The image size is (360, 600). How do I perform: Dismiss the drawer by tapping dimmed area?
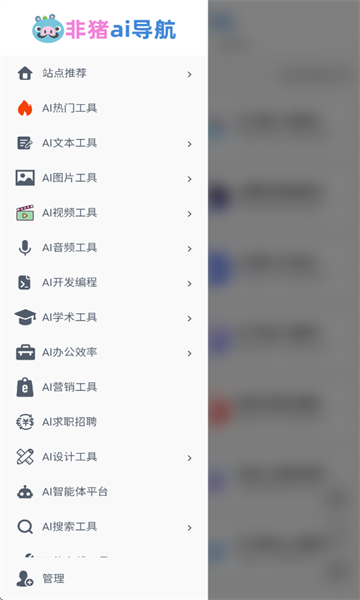tap(284, 300)
